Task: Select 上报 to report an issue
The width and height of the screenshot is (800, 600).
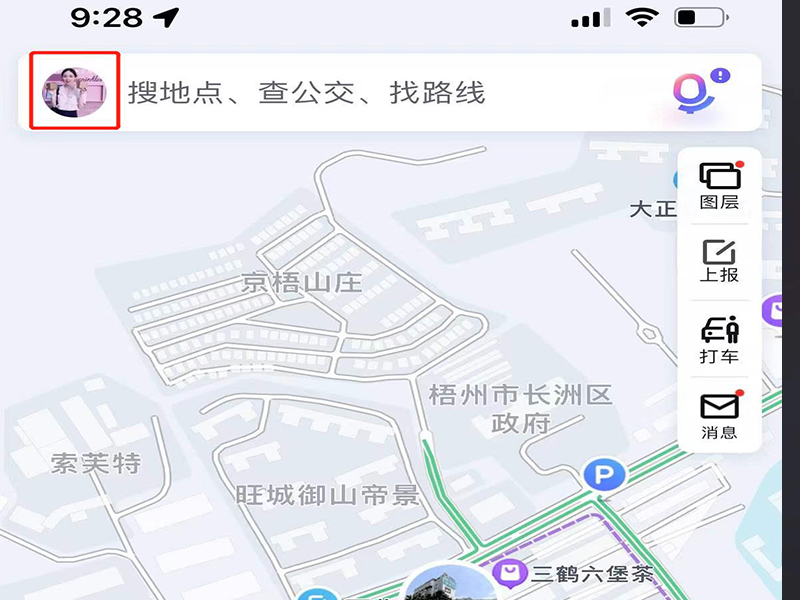Action: click(719, 260)
